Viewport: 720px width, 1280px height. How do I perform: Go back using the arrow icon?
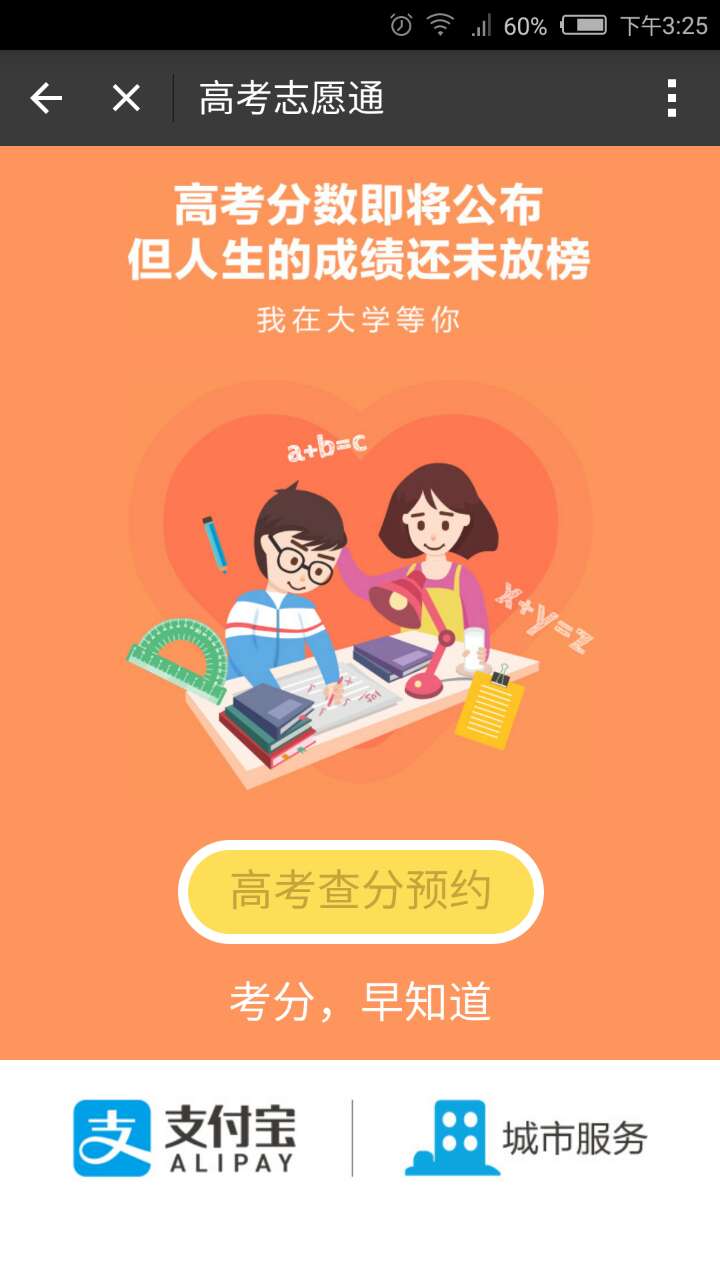[x=46, y=98]
